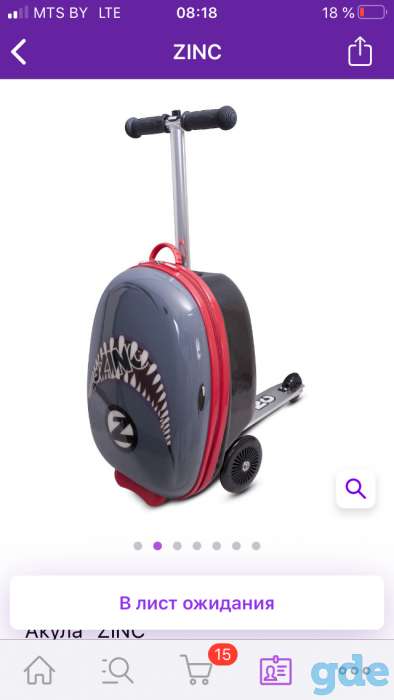This screenshot has width=394, height=700.
Task: Open the catalog search tab
Action: coord(117,671)
